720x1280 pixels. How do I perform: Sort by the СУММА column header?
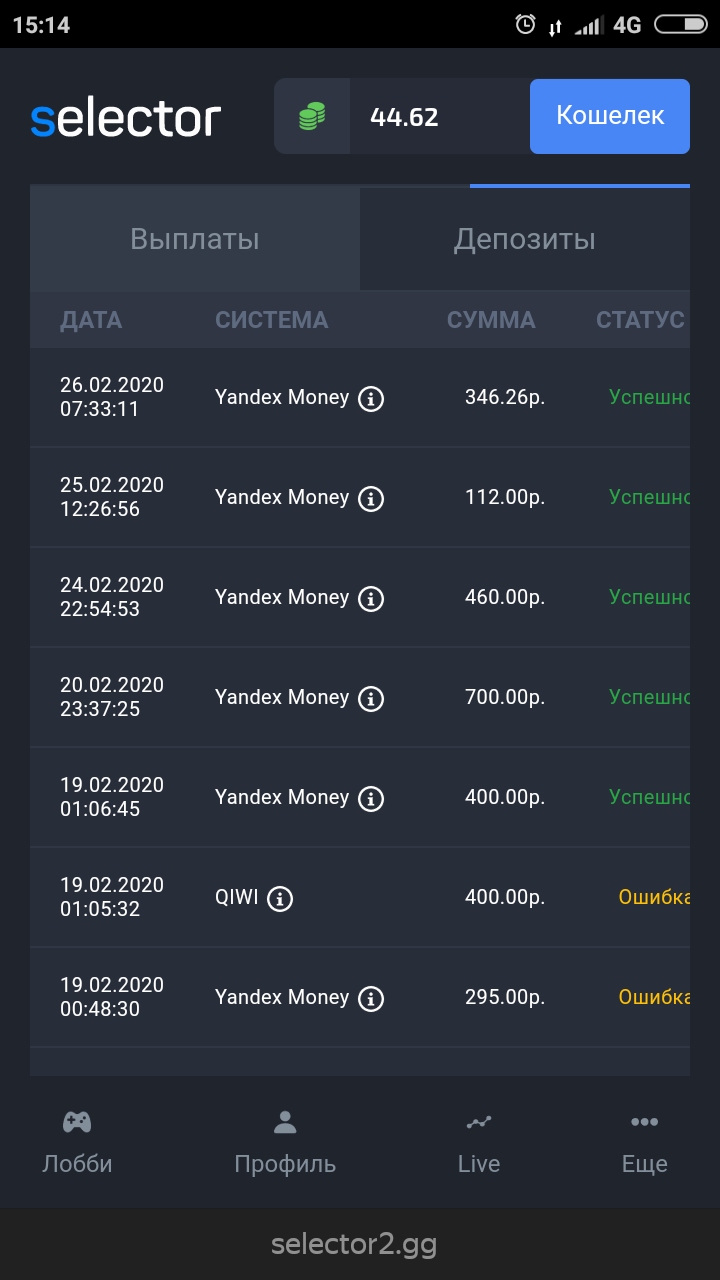tap(491, 319)
